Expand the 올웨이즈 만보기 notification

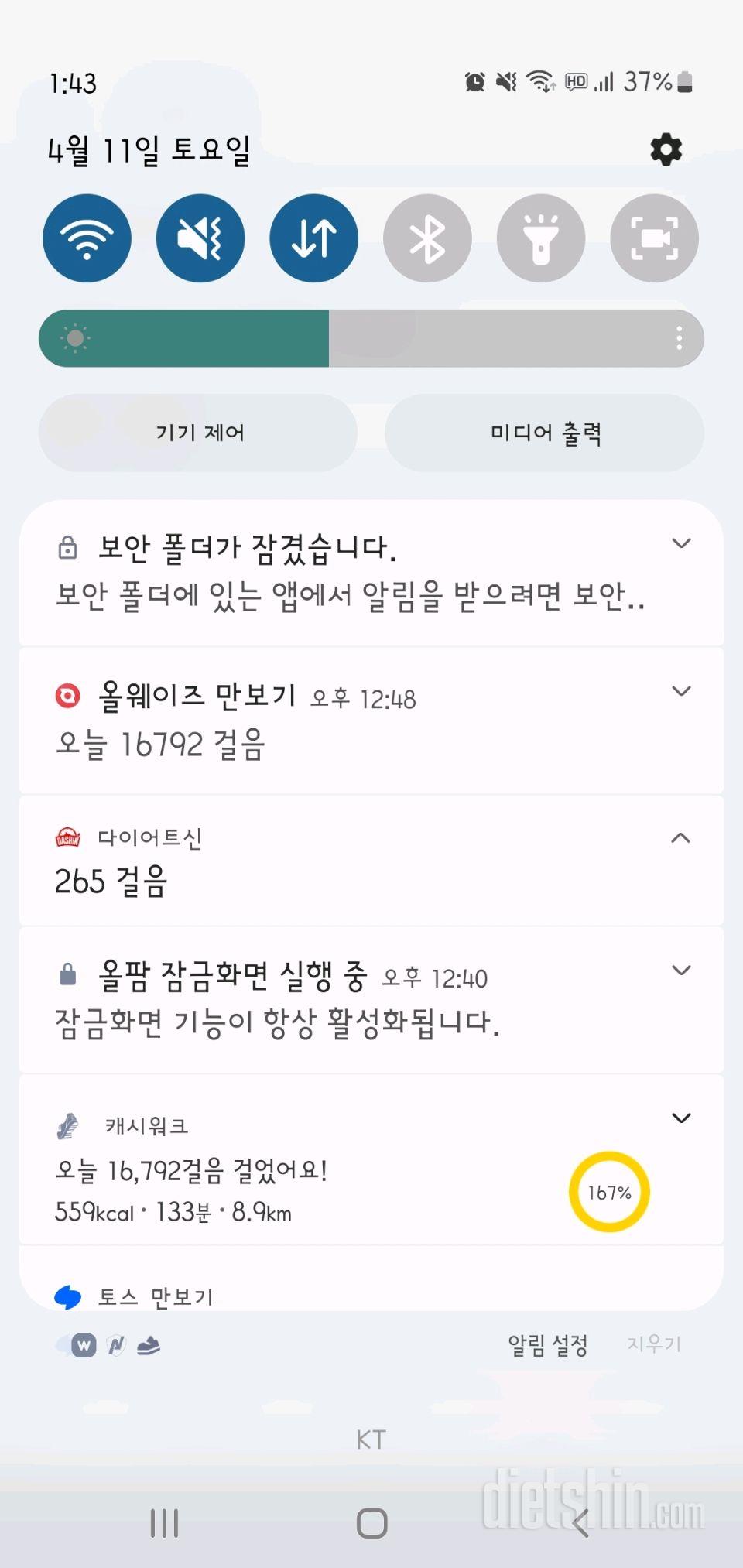click(x=681, y=691)
